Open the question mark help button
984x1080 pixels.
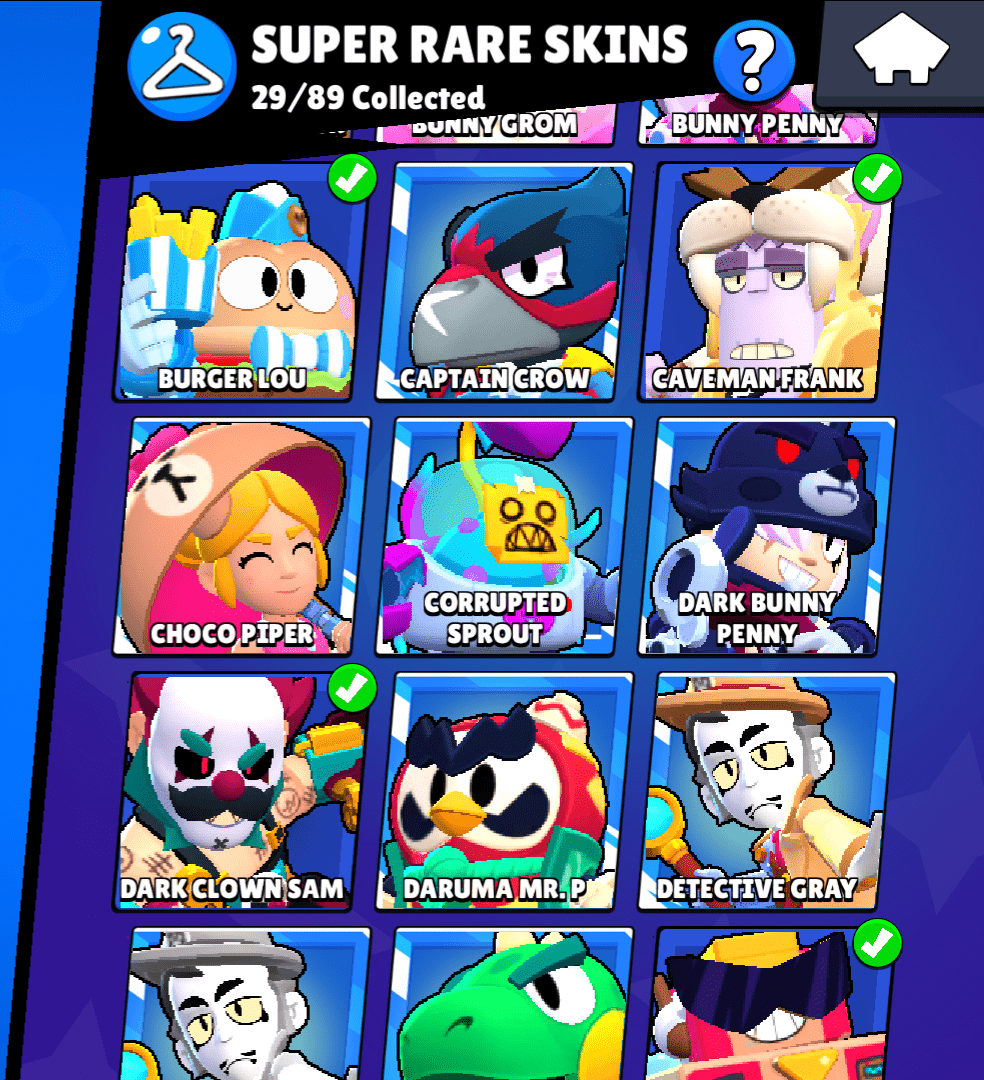coord(754,60)
